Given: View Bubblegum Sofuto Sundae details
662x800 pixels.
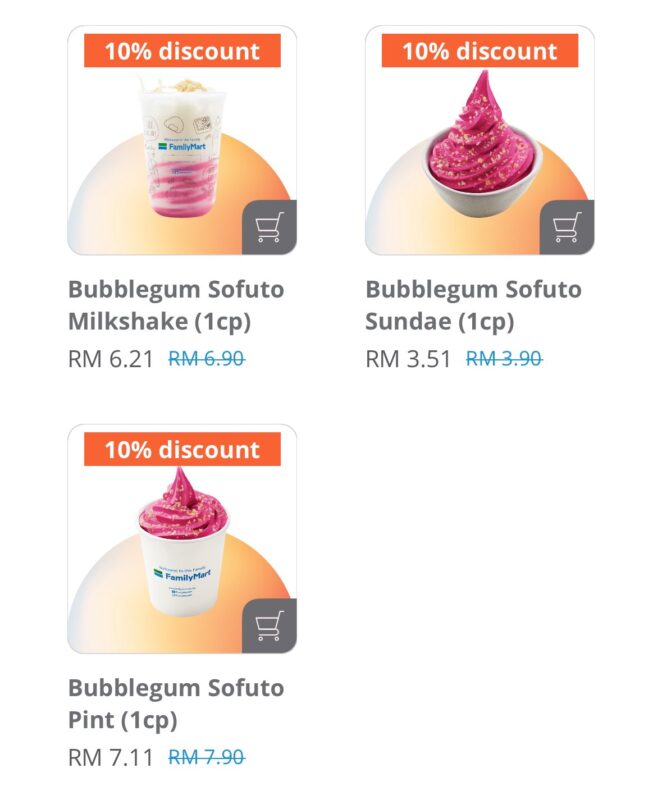Looking at the screenshot, I should pos(473,305).
